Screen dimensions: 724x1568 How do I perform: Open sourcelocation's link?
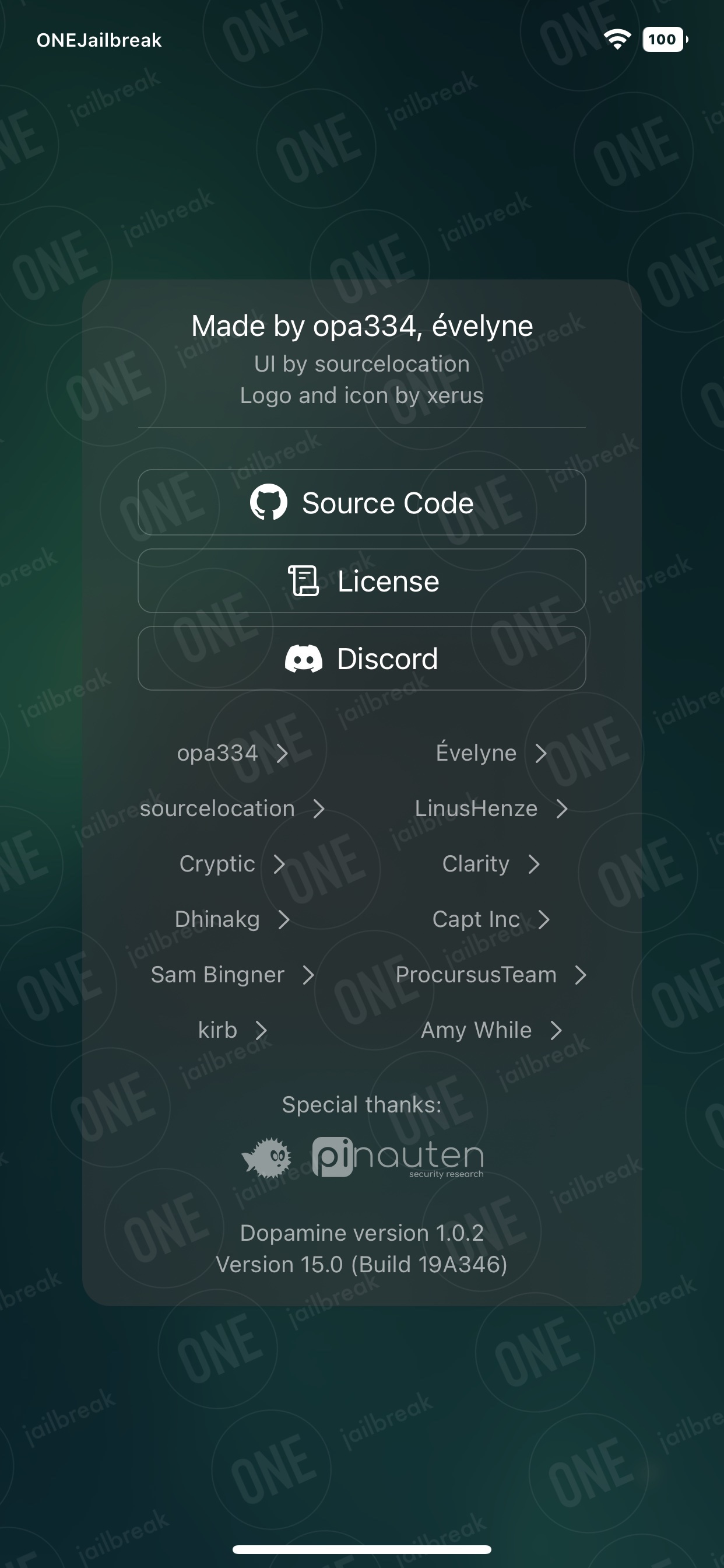tap(233, 808)
